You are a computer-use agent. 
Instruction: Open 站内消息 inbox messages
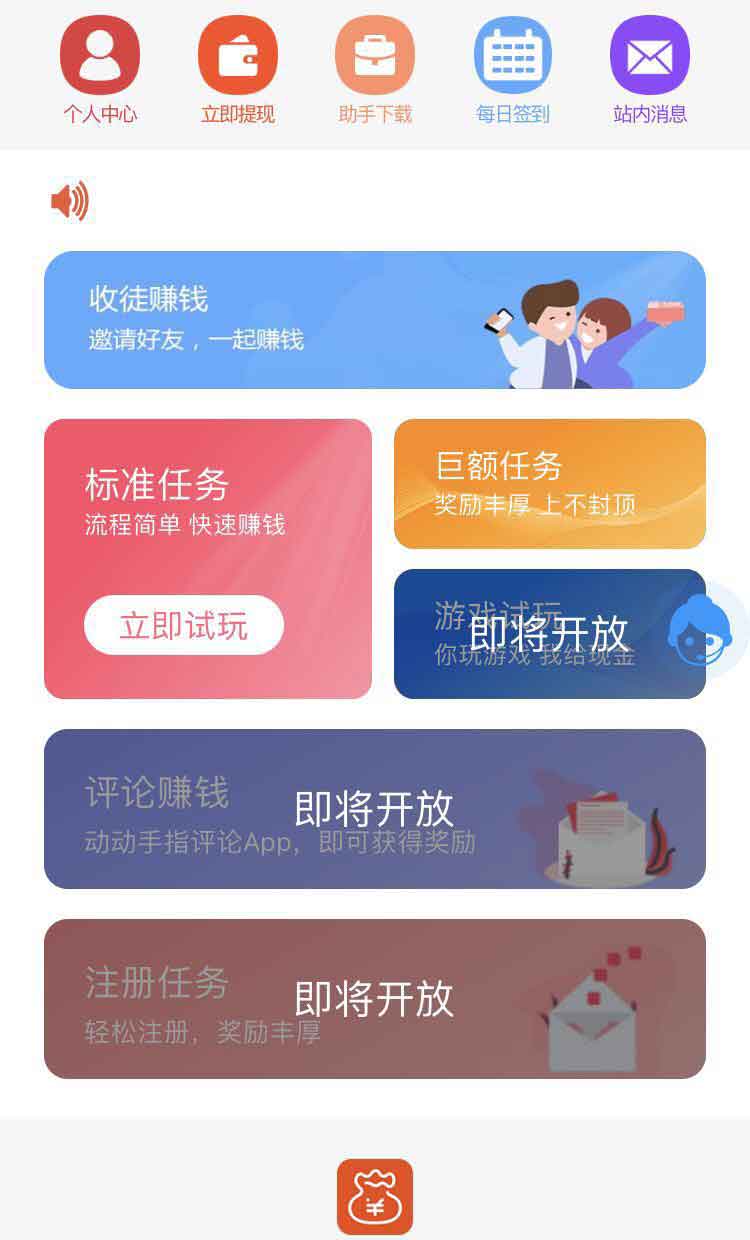650,70
